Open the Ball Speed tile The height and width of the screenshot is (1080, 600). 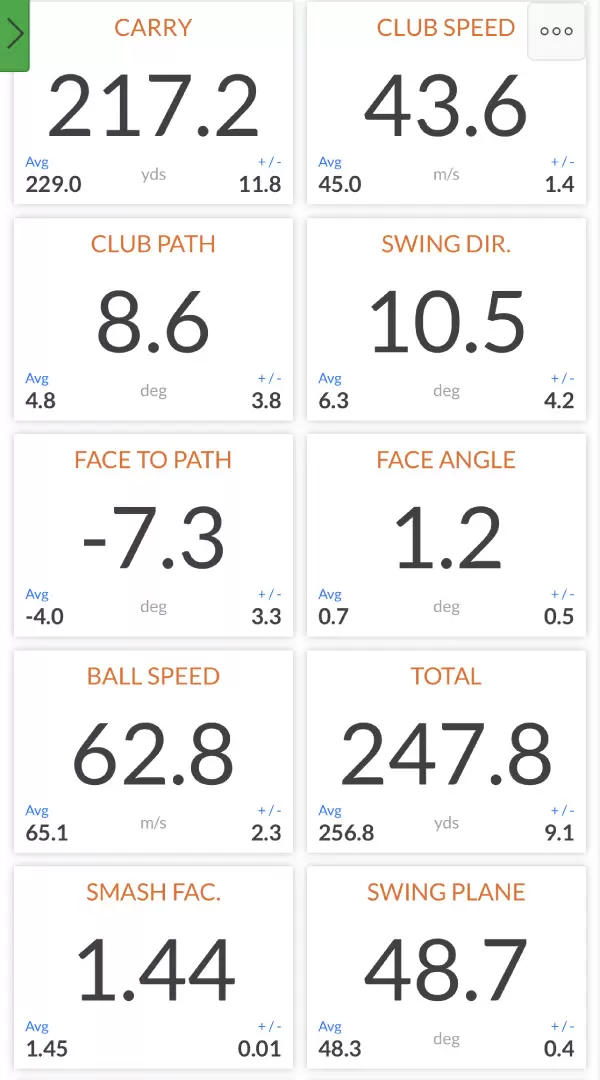(153, 752)
